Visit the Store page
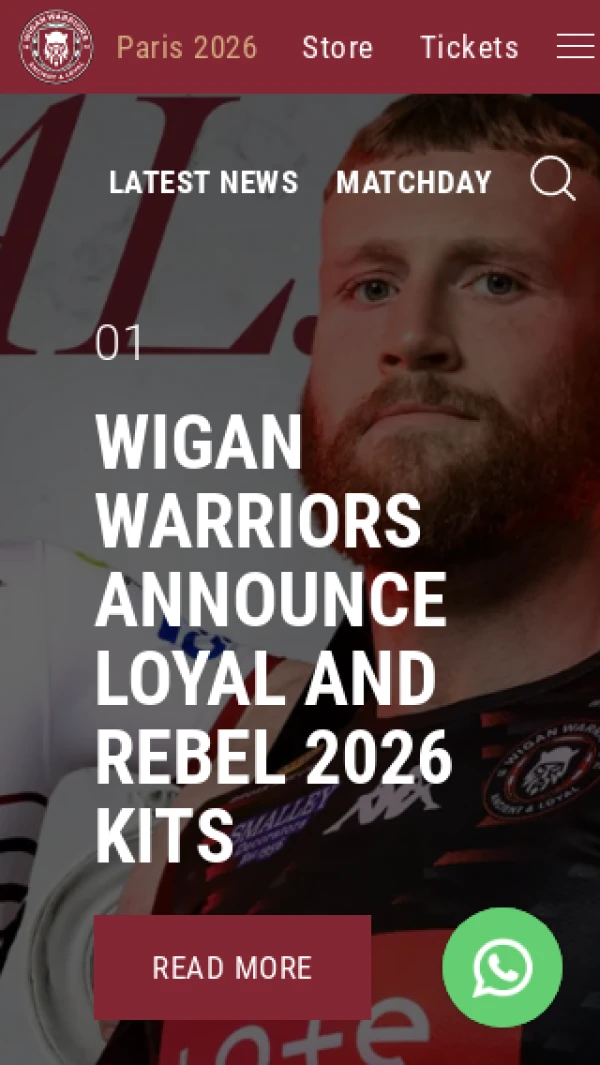The image size is (600, 1065). tap(337, 47)
